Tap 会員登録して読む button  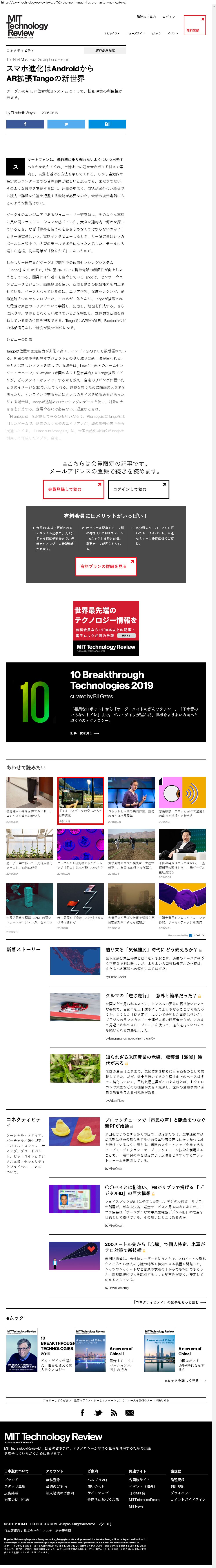click(73, 489)
